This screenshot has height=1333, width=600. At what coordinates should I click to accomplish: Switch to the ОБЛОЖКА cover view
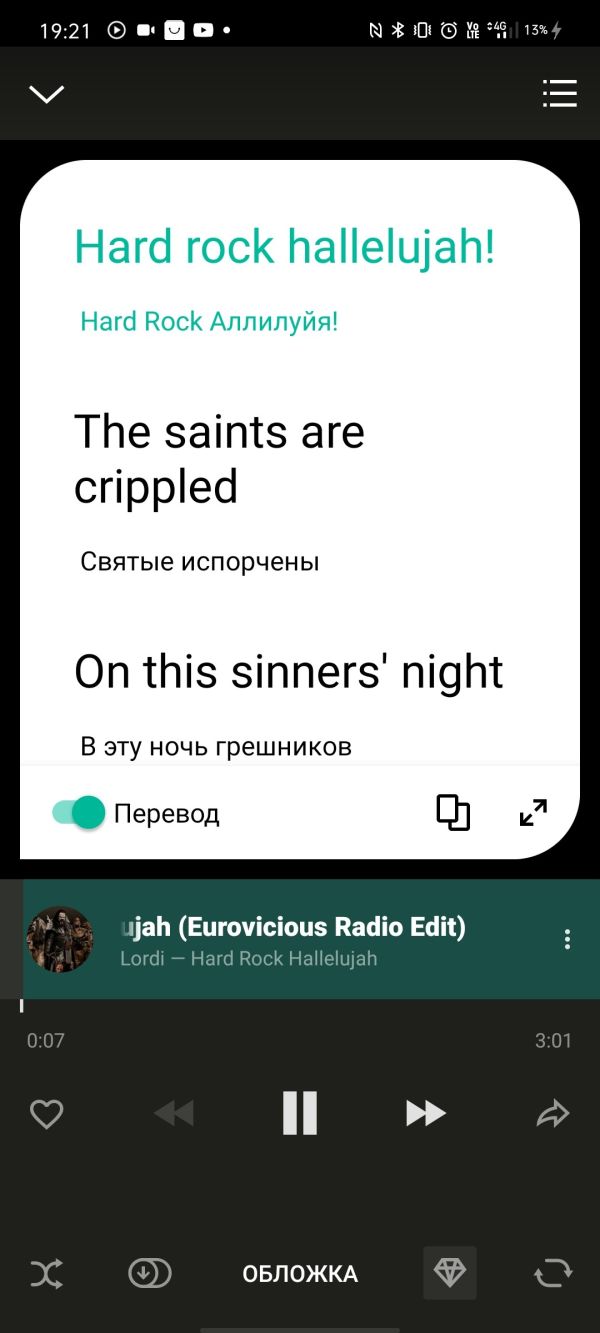coord(300,1274)
